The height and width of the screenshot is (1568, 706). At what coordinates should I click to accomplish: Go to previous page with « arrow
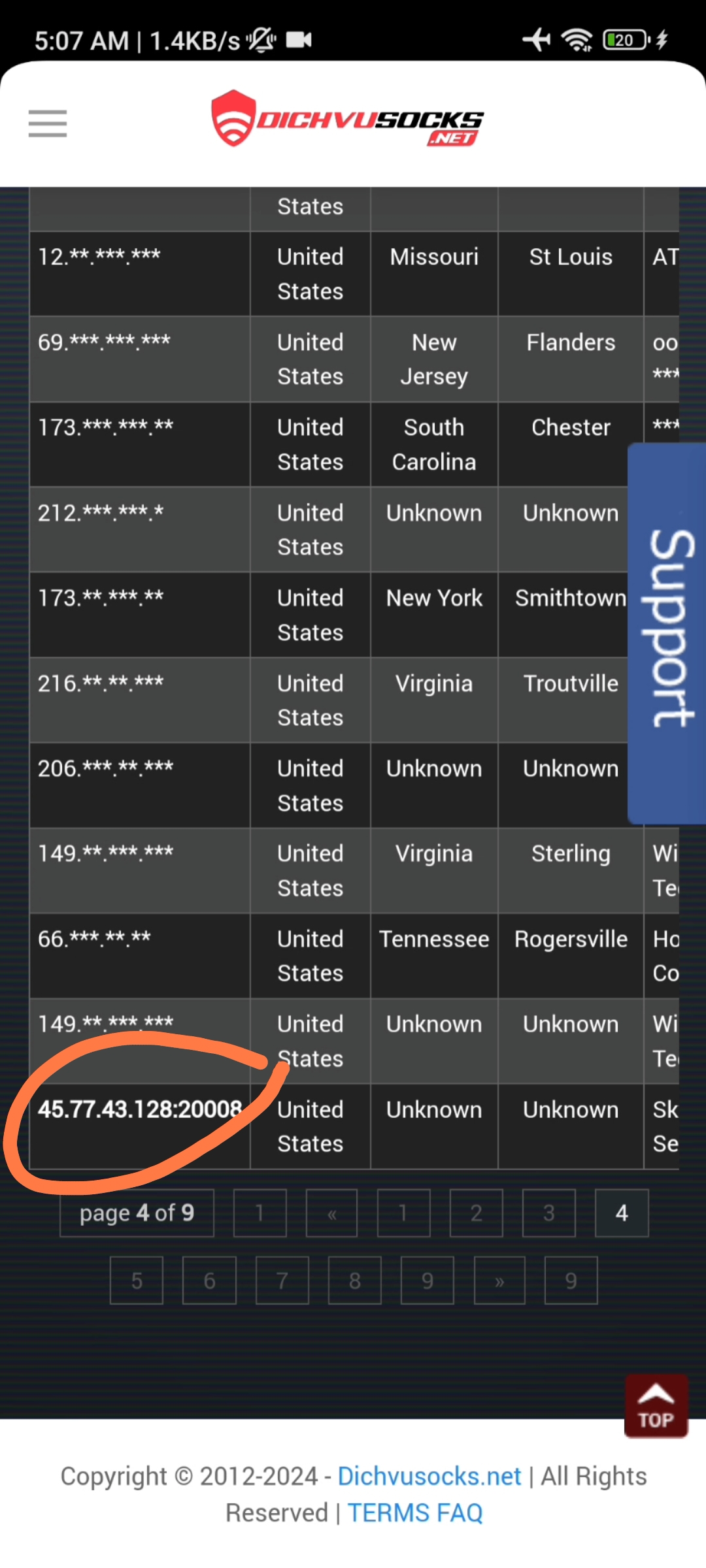[331, 1213]
